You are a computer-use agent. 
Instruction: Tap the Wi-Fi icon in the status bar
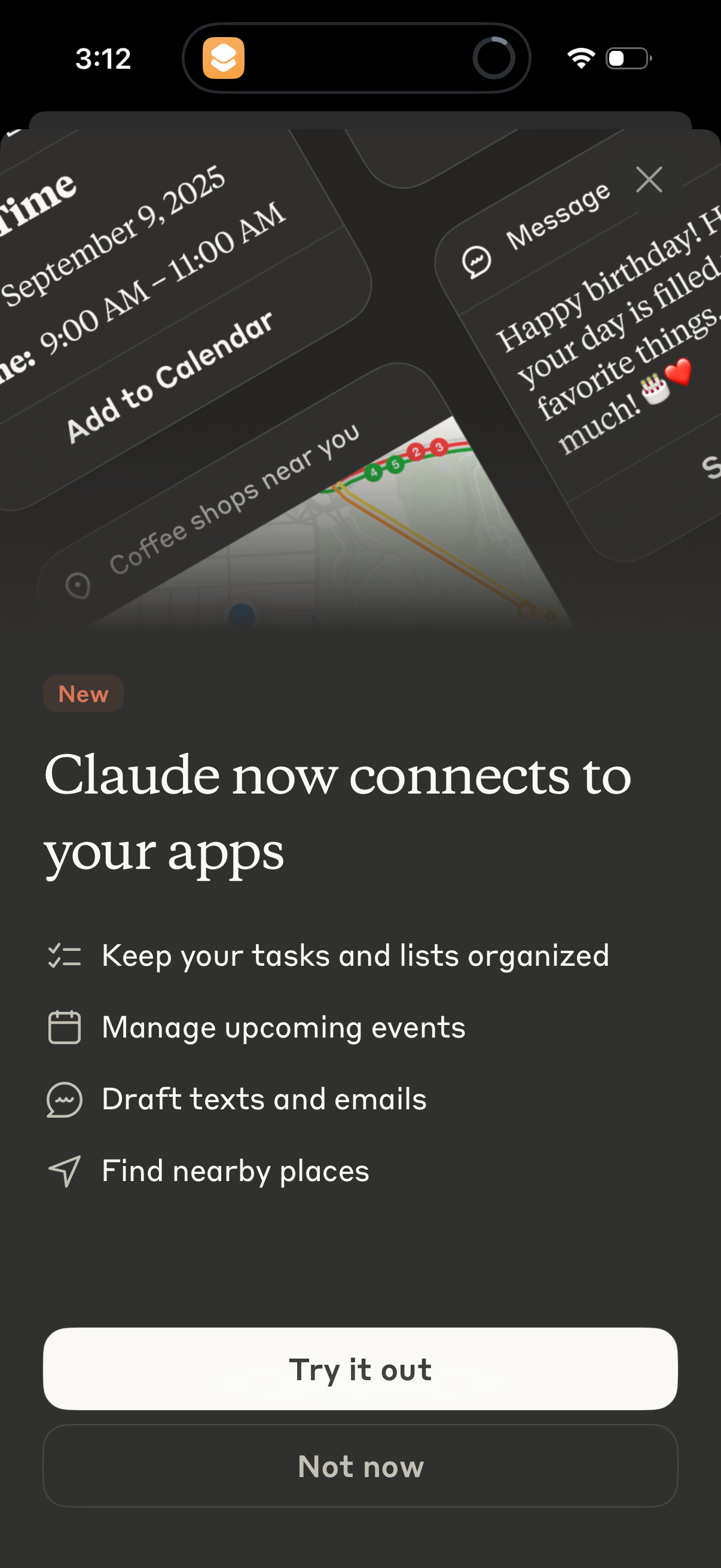[x=580, y=58]
